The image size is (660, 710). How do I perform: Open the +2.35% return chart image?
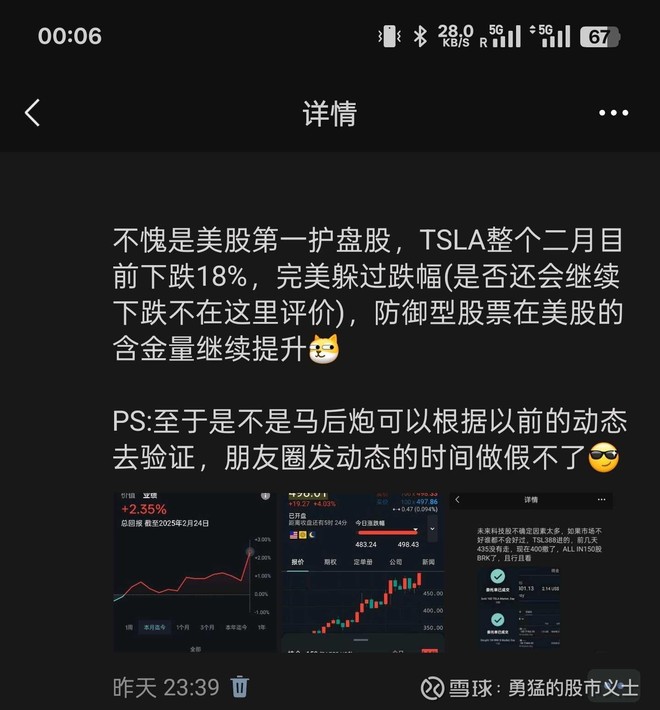point(194,572)
